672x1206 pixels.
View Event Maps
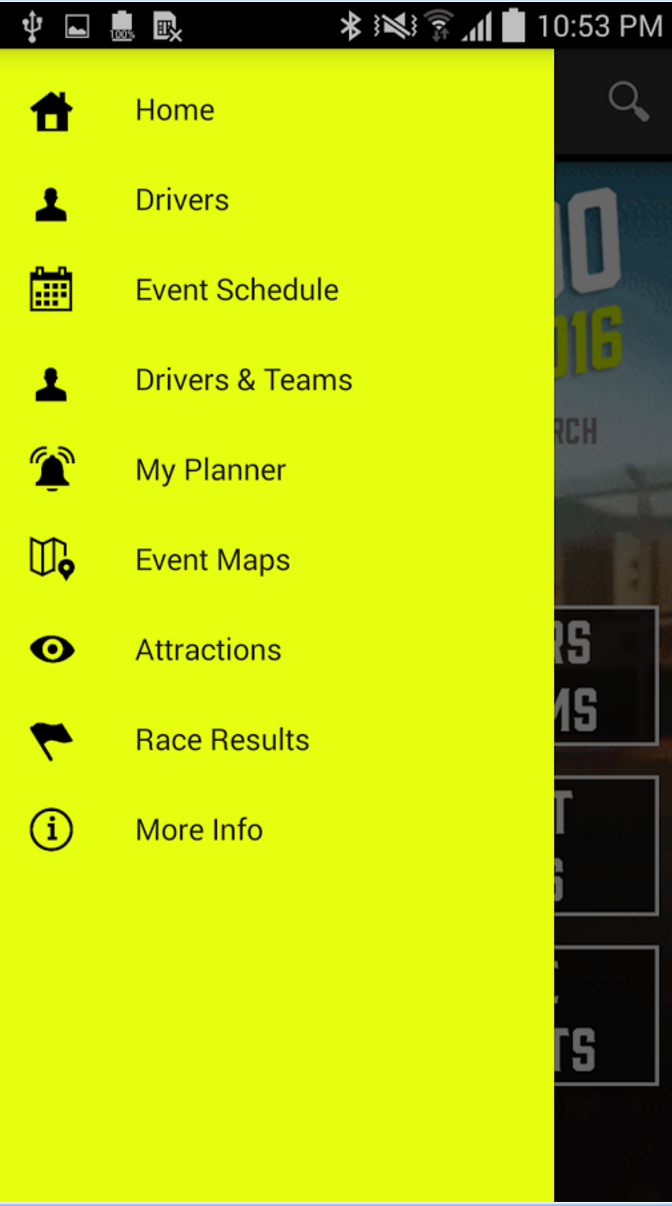[277, 560]
